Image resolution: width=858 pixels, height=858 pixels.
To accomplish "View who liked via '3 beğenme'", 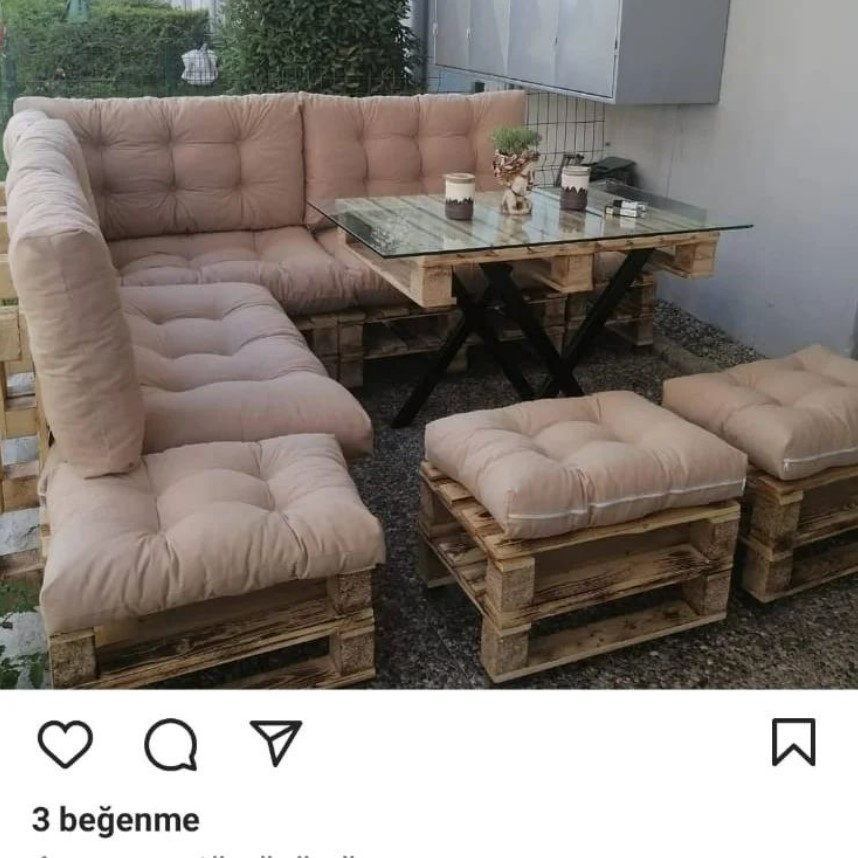I will [x=116, y=820].
